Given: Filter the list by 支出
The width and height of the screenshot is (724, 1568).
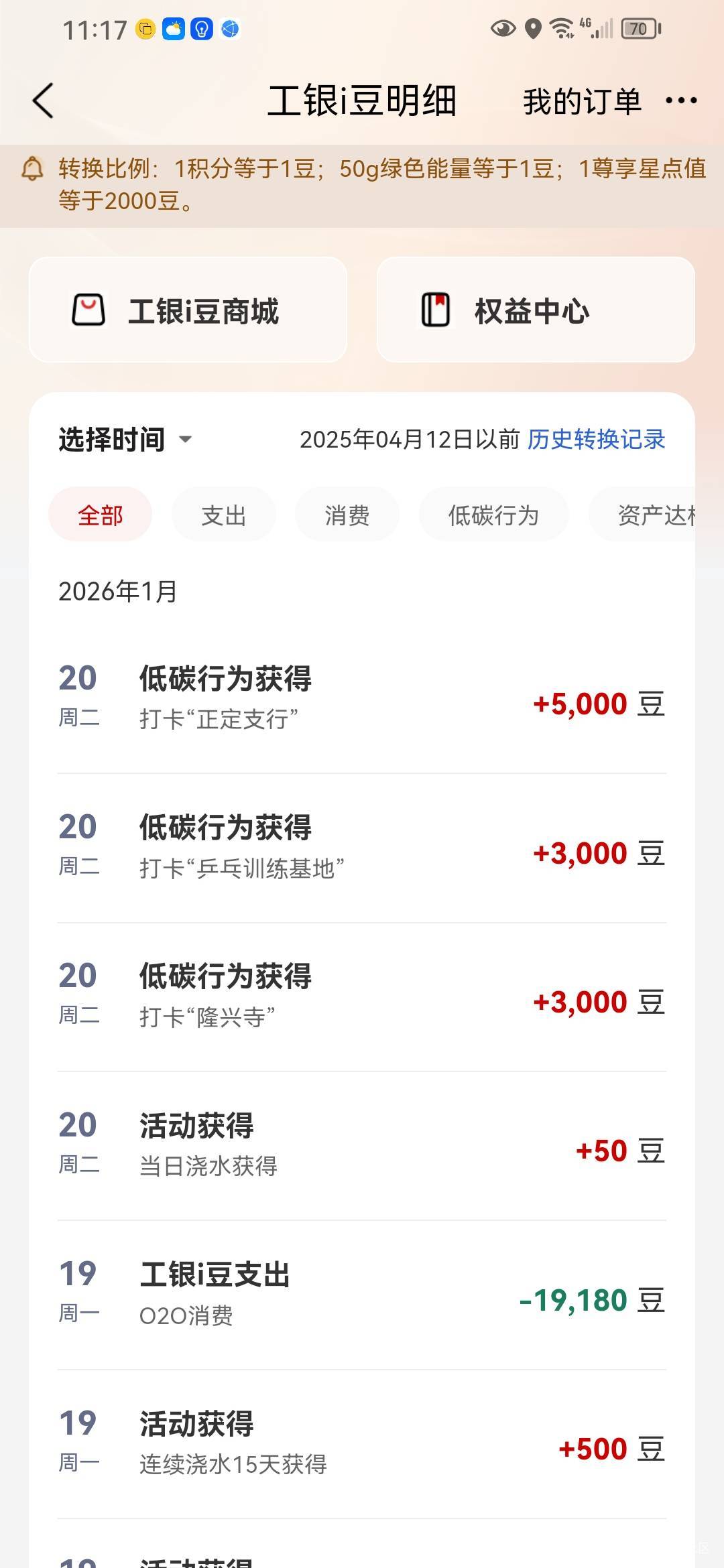Looking at the screenshot, I should (x=224, y=515).
